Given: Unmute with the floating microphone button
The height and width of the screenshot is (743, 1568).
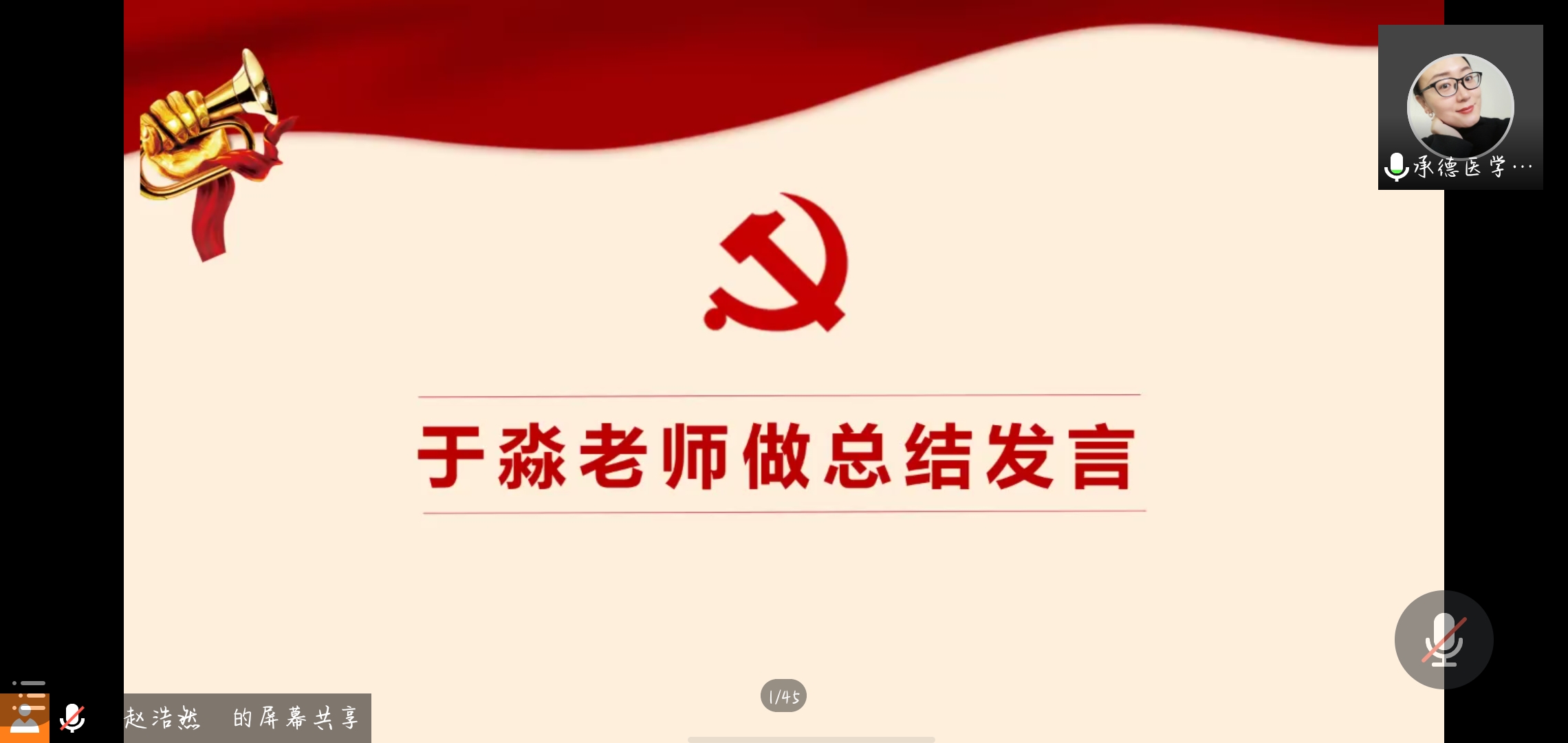Looking at the screenshot, I should [1444, 640].
